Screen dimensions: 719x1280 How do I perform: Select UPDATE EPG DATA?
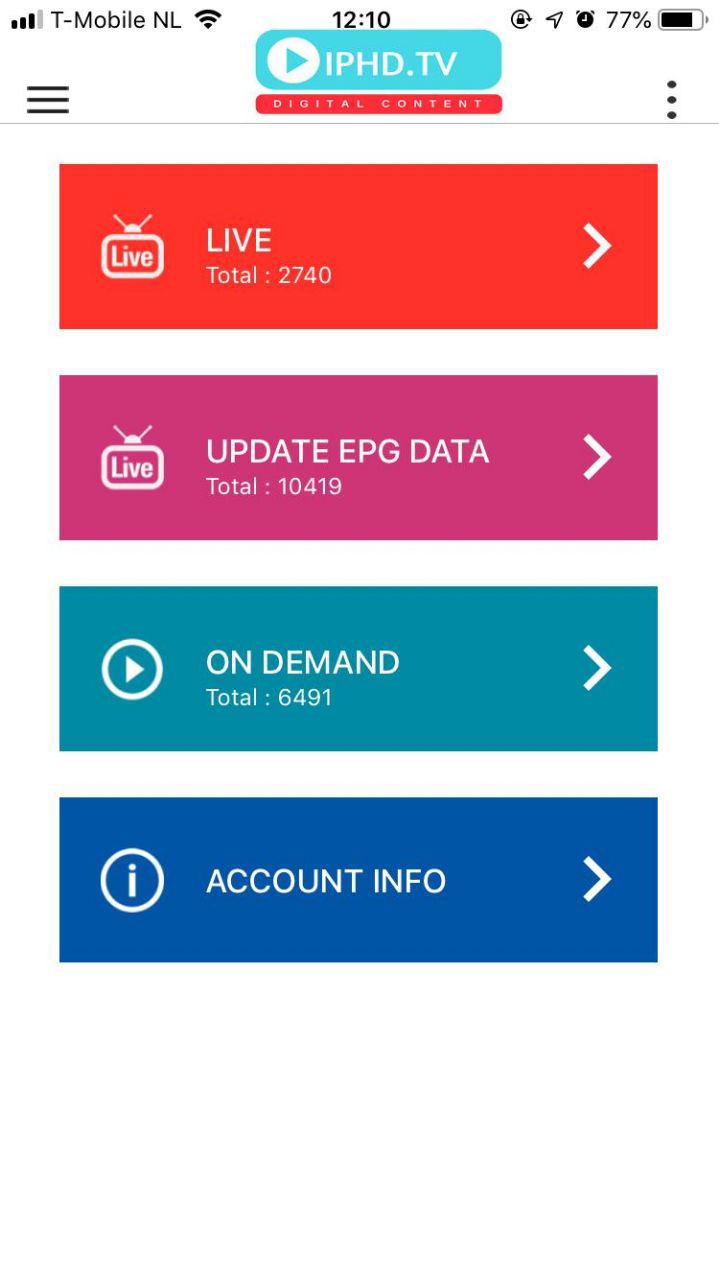click(x=358, y=457)
